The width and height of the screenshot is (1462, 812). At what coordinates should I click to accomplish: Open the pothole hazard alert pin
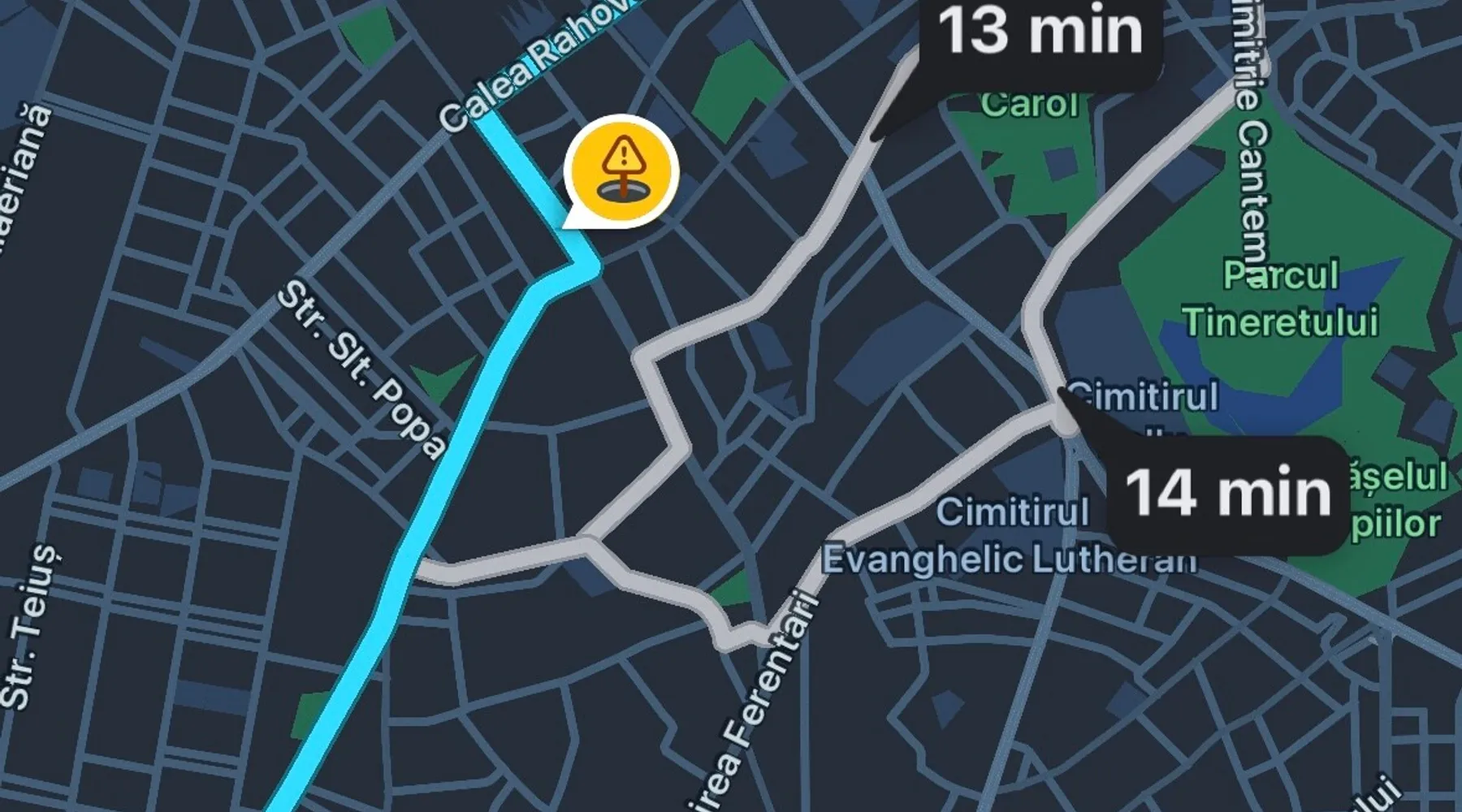click(x=622, y=171)
